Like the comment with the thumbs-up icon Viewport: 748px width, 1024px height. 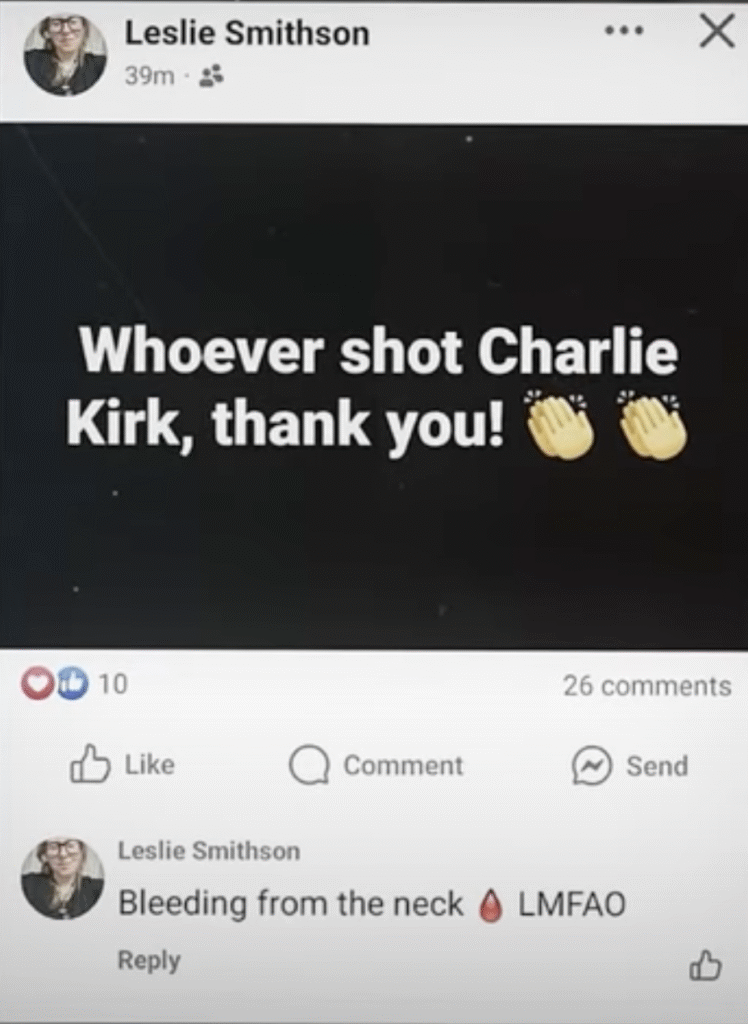[705, 966]
